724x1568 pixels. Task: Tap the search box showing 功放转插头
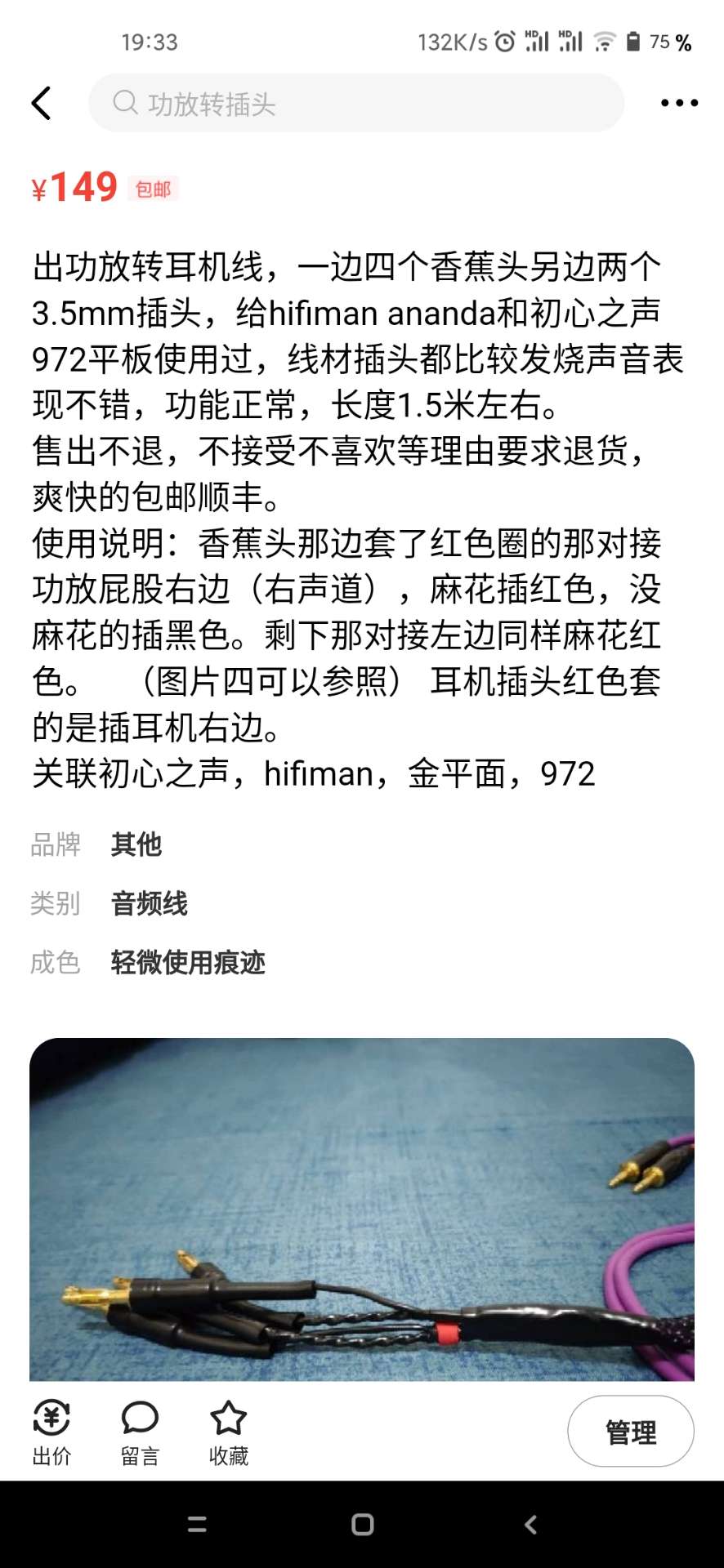[x=356, y=104]
